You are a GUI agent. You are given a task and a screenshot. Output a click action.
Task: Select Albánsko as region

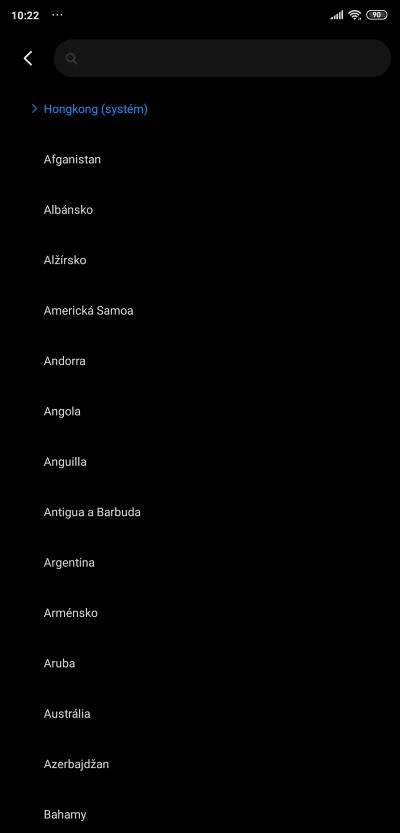coord(200,210)
